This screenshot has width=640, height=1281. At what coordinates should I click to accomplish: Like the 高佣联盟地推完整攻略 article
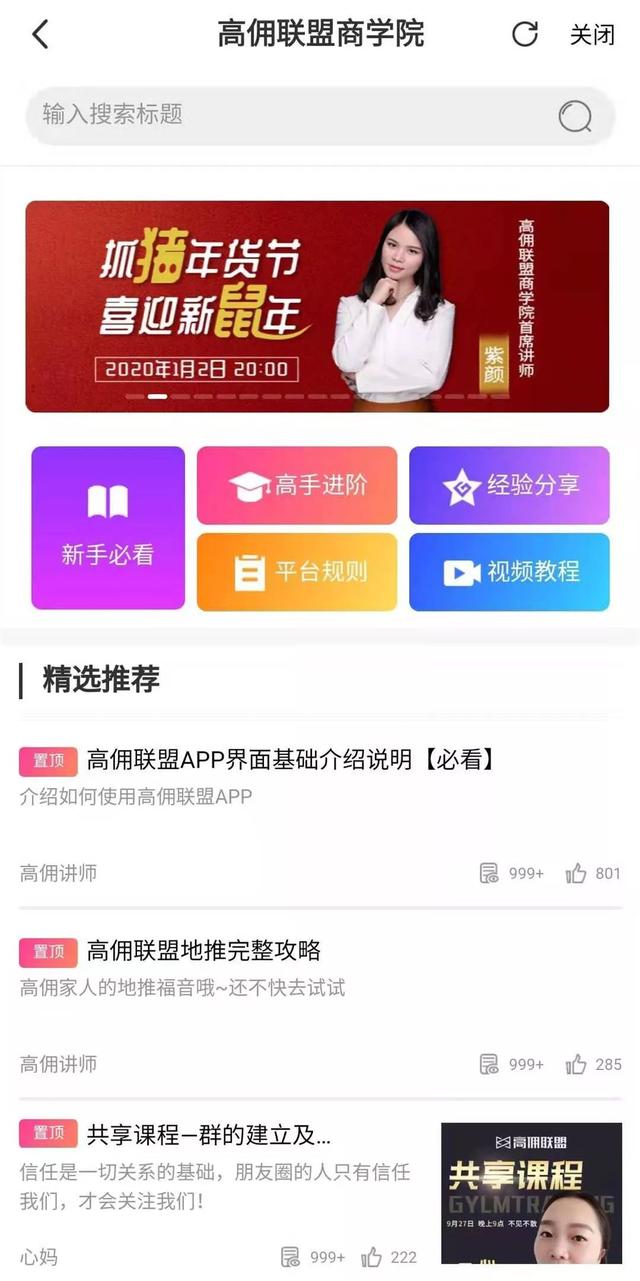point(576,1064)
